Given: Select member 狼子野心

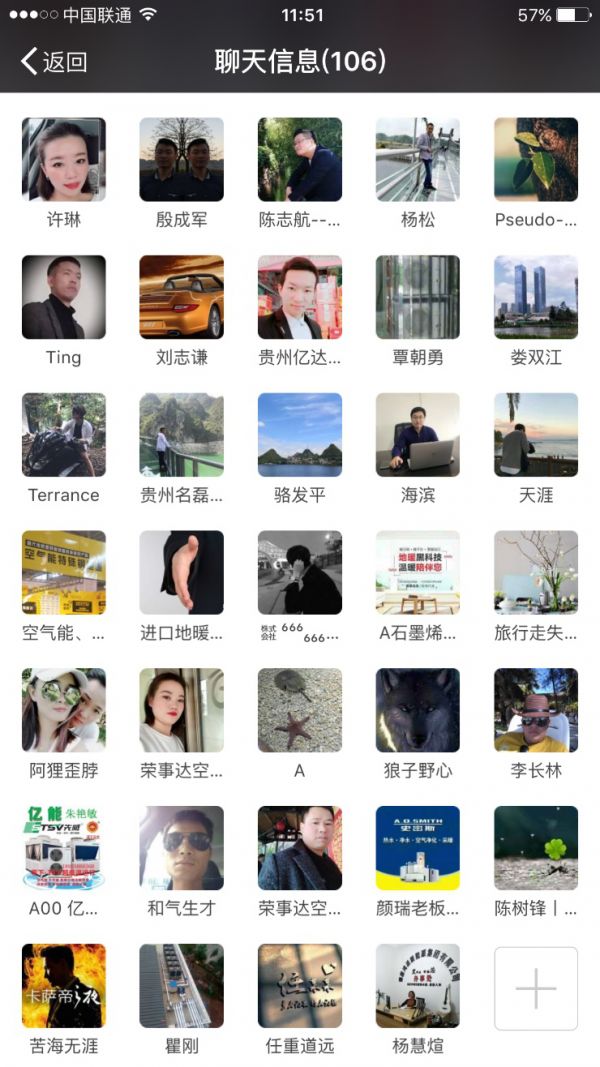Looking at the screenshot, I should click(x=418, y=710).
